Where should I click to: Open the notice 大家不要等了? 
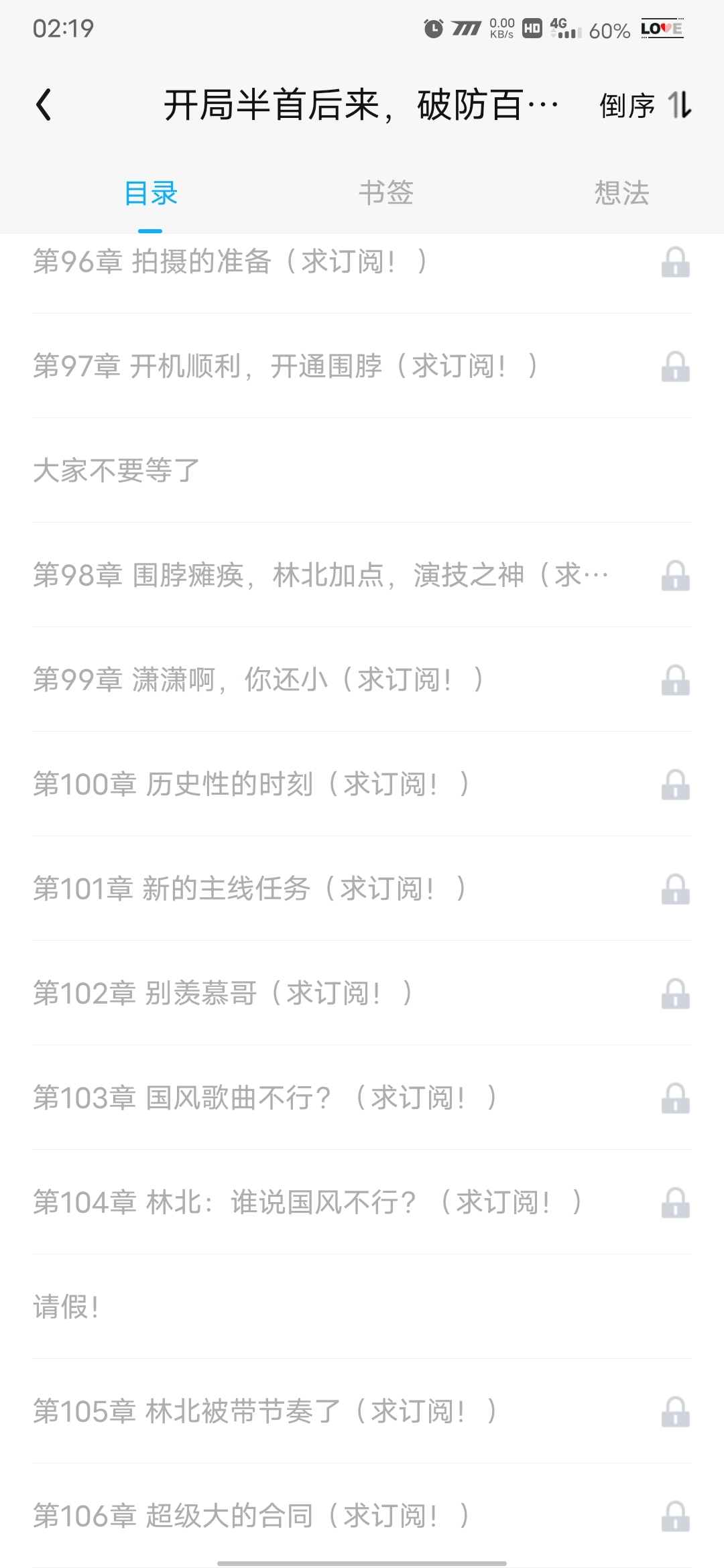click(x=362, y=470)
